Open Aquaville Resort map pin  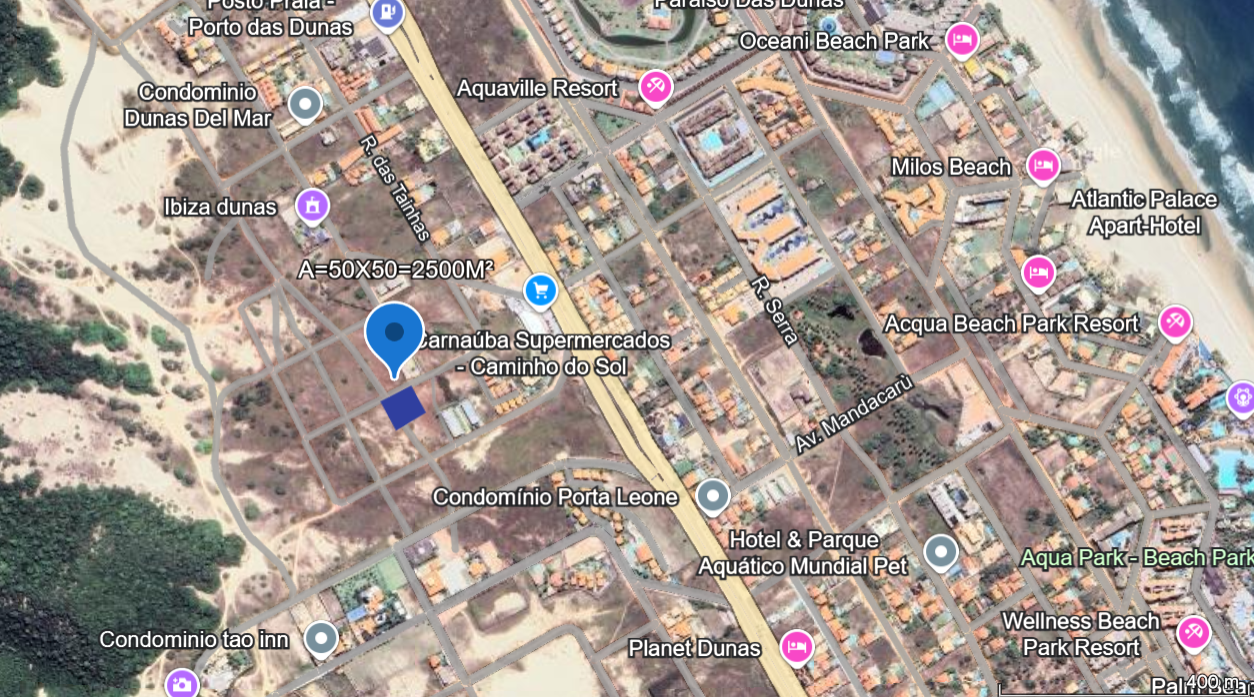click(x=655, y=87)
